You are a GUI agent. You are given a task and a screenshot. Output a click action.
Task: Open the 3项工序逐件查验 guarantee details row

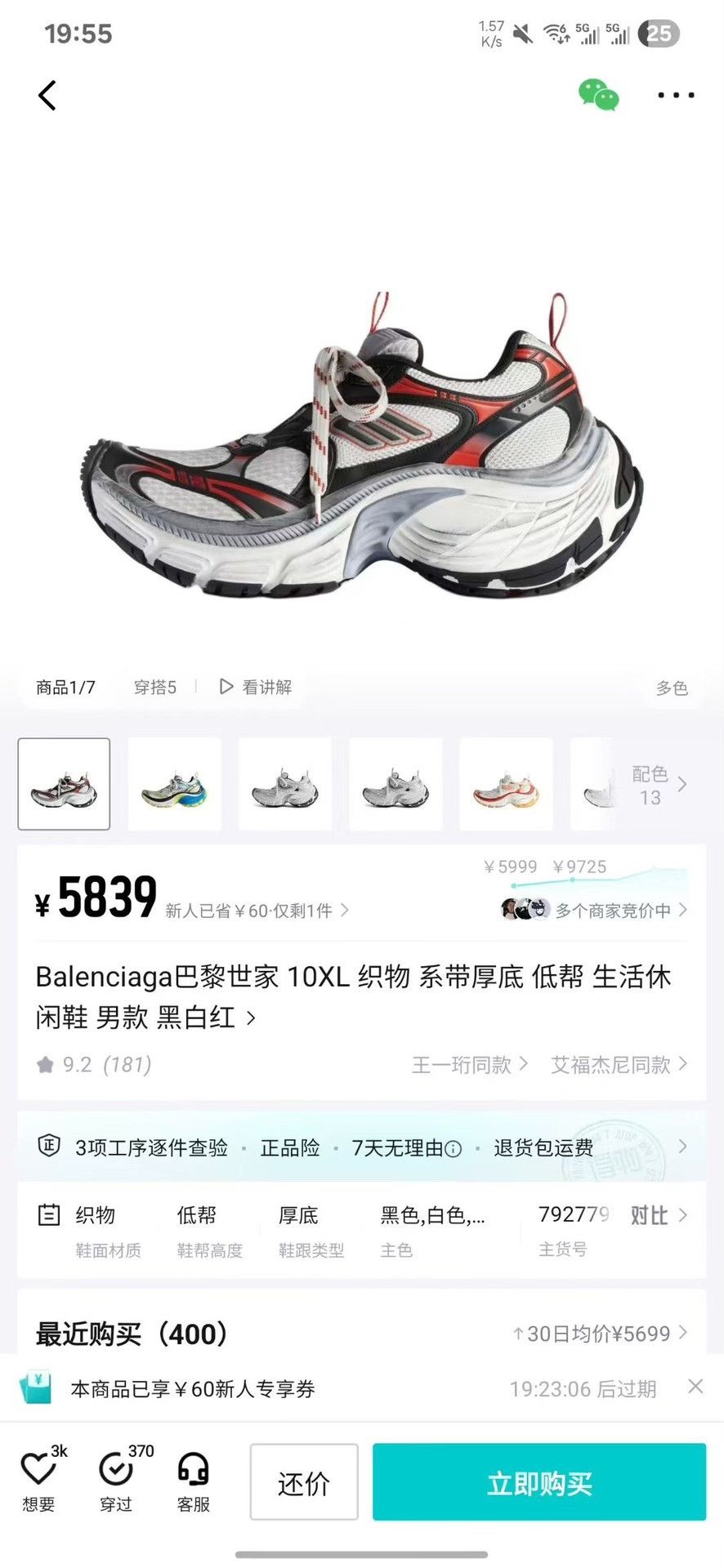pyautogui.click(x=362, y=1147)
